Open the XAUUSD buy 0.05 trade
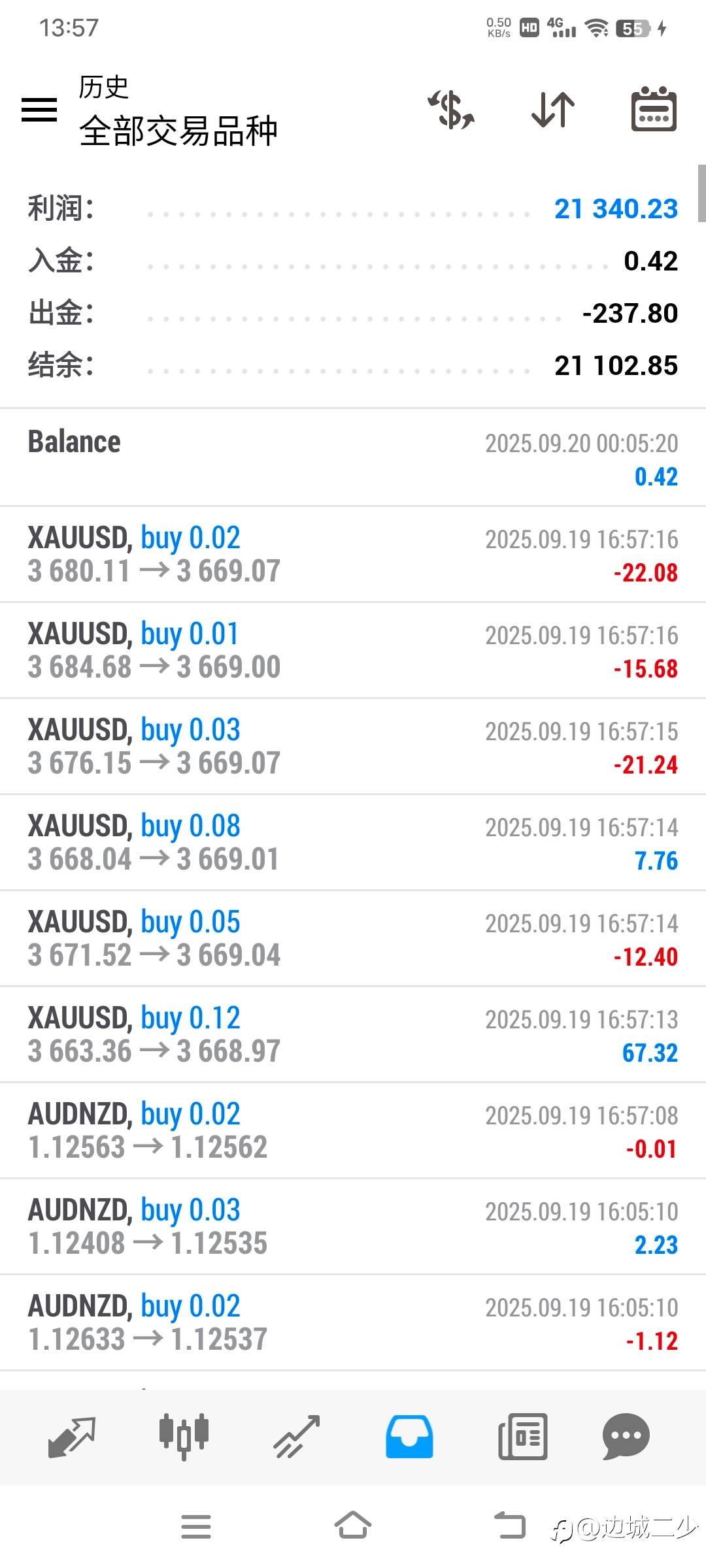 pyautogui.click(x=353, y=938)
